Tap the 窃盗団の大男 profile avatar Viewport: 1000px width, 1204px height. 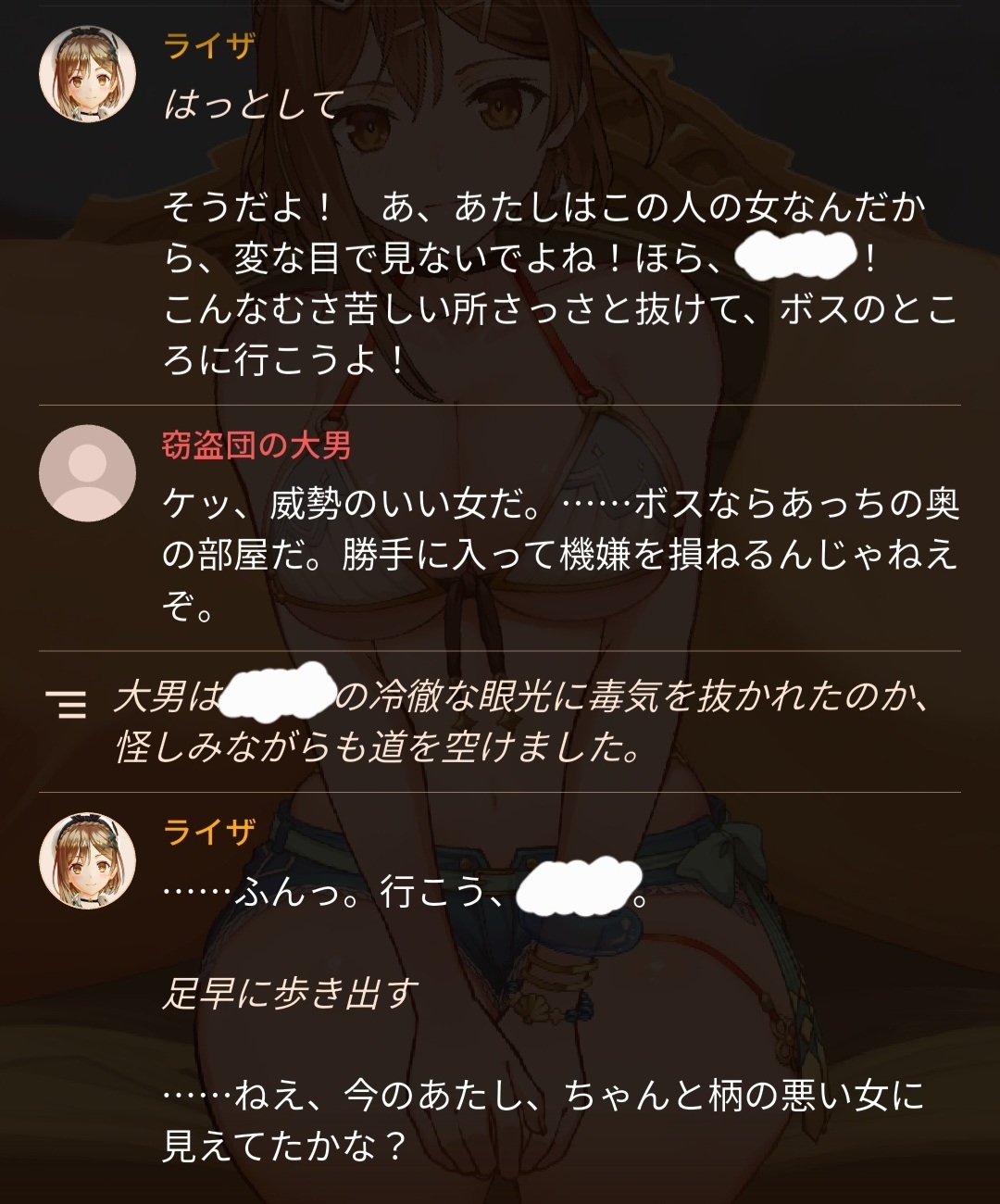[x=87, y=473]
